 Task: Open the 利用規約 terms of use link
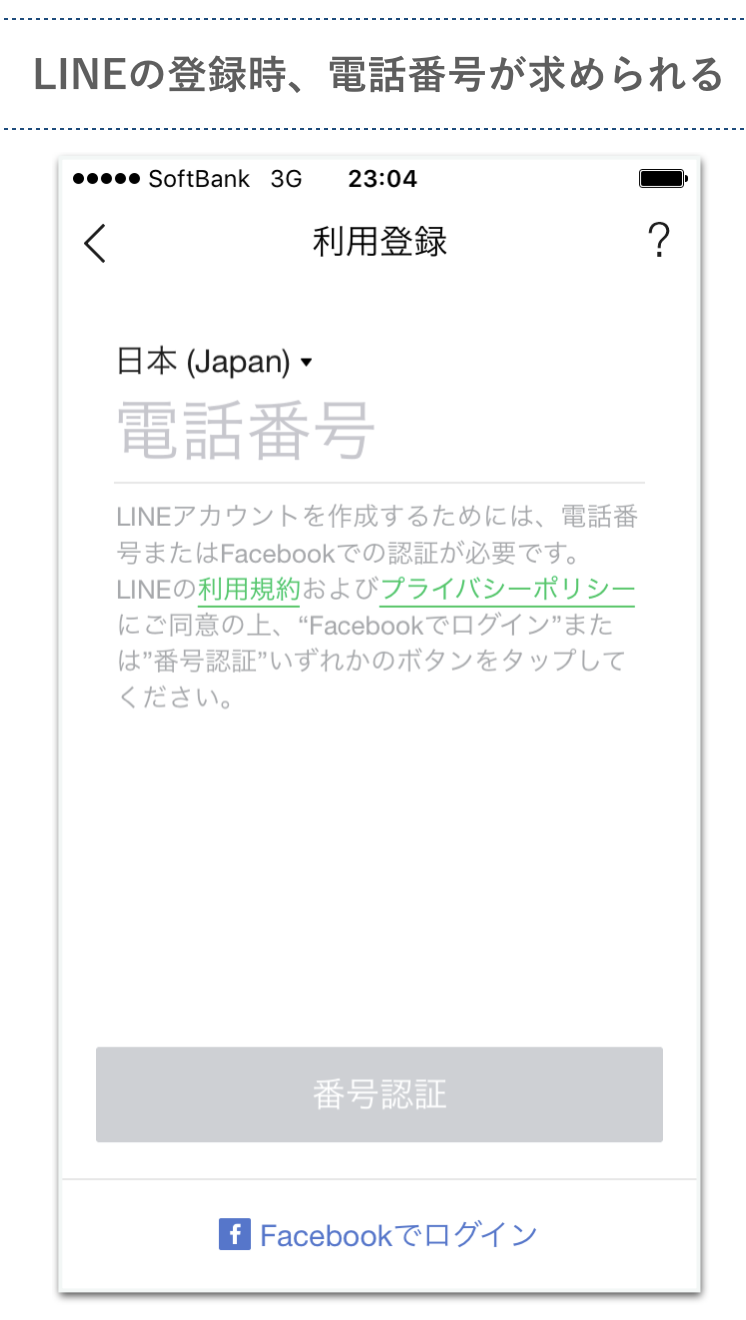[248, 589]
